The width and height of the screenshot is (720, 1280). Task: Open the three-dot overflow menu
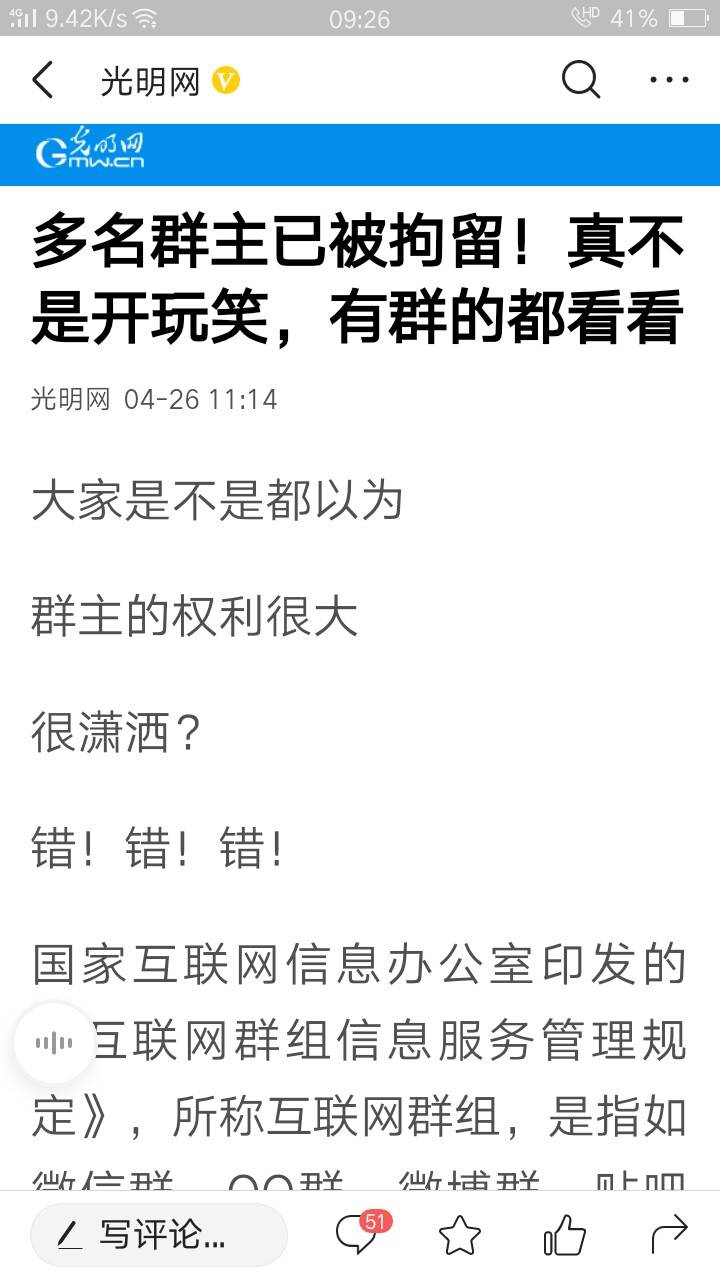click(x=669, y=80)
